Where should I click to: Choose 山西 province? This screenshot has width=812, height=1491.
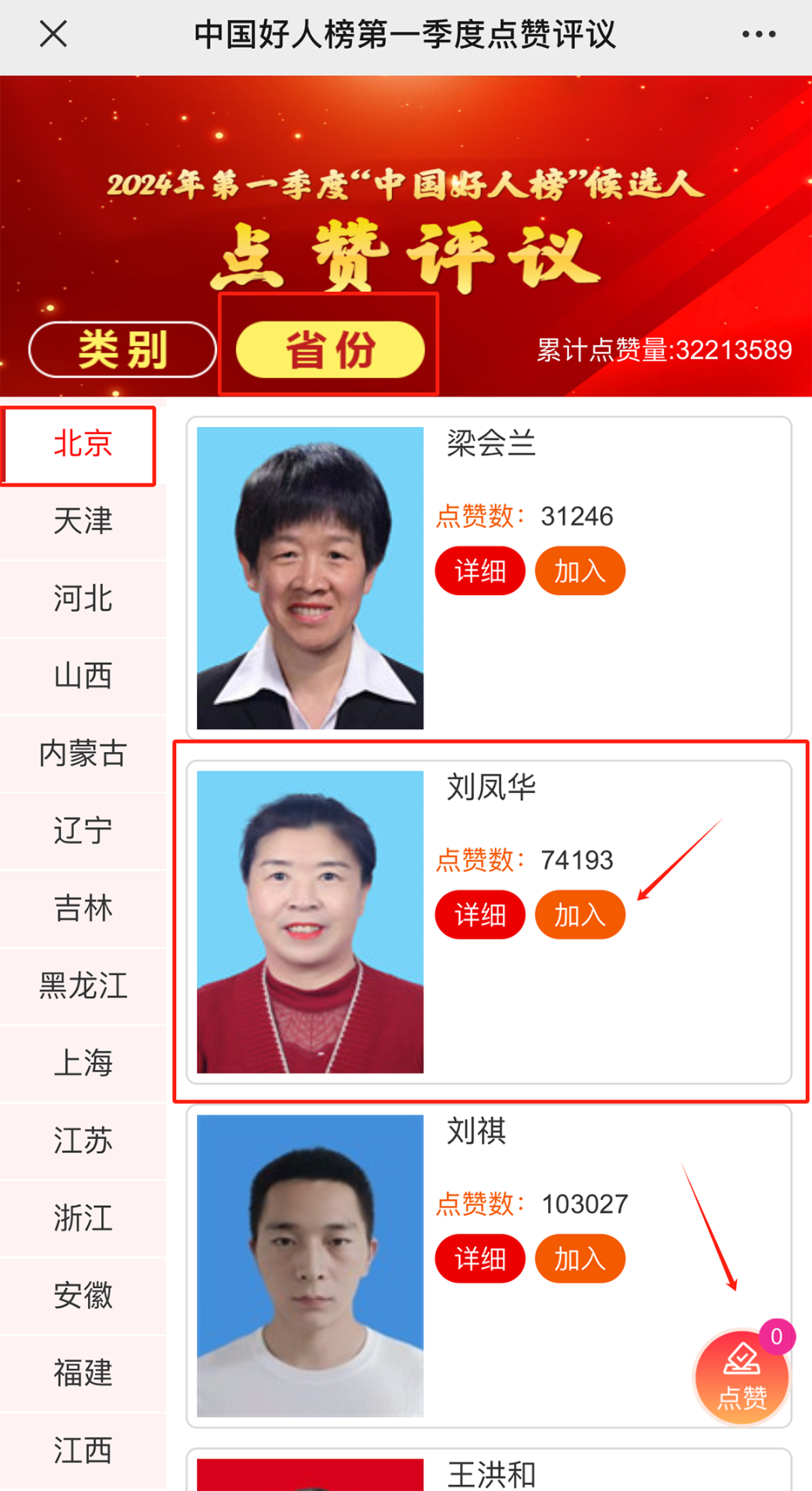click(82, 676)
